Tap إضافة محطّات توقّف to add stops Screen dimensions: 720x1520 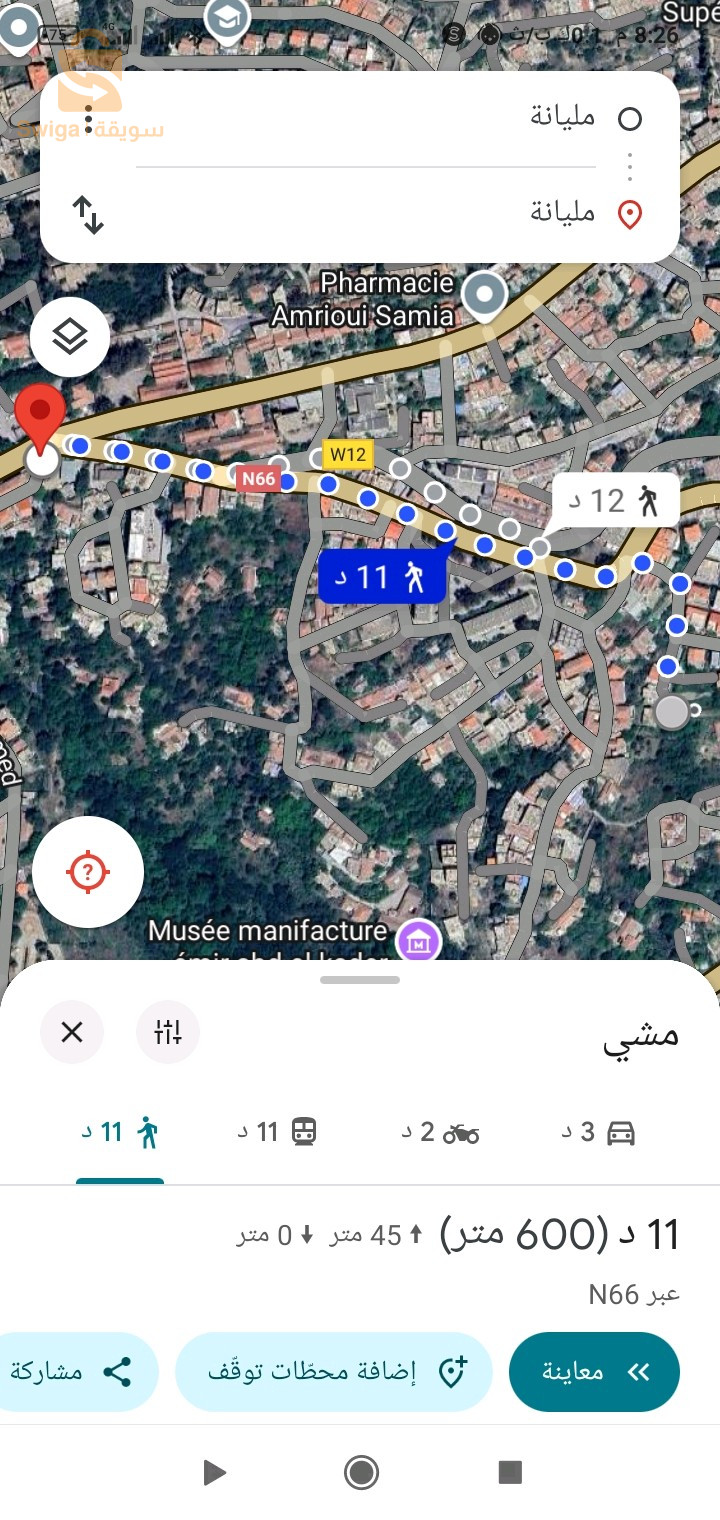pyautogui.click(x=334, y=1371)
